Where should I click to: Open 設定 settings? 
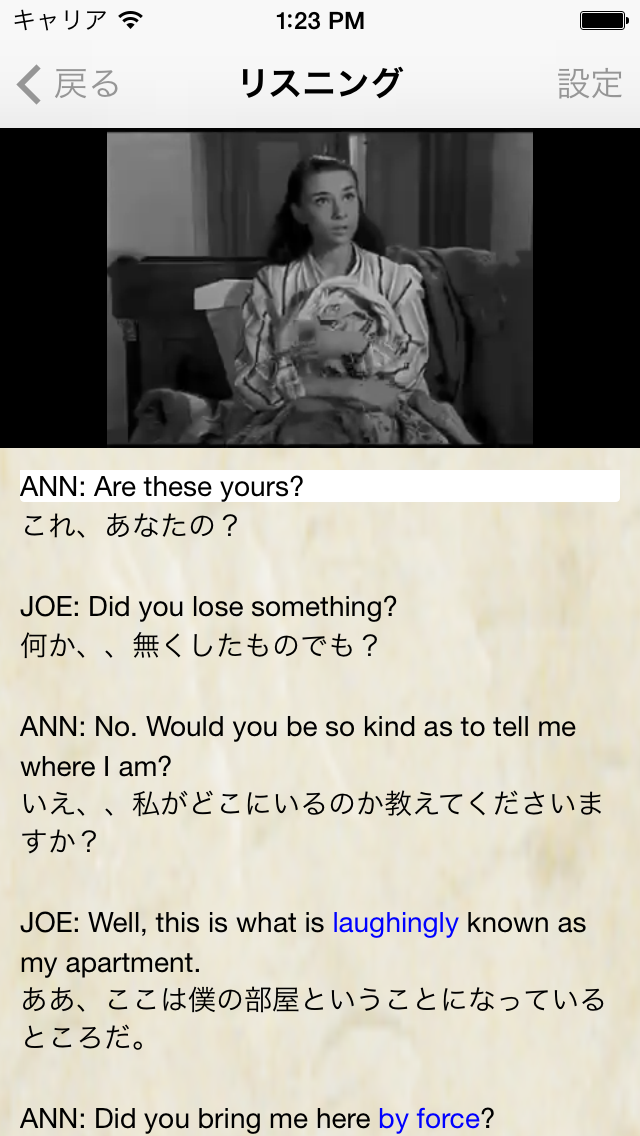[x=589, y=85]
